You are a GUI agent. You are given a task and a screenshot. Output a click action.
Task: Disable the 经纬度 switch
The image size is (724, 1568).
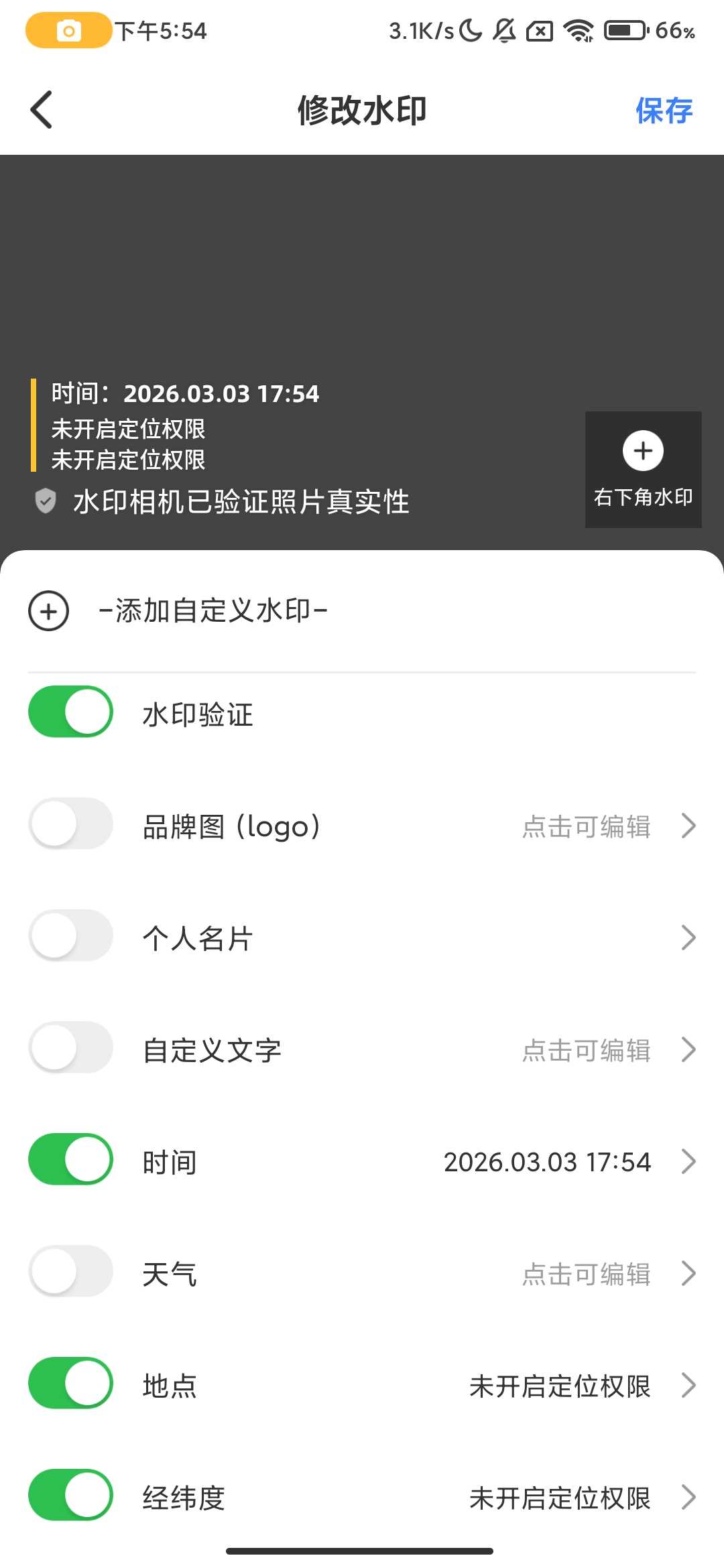point(70,1495)
